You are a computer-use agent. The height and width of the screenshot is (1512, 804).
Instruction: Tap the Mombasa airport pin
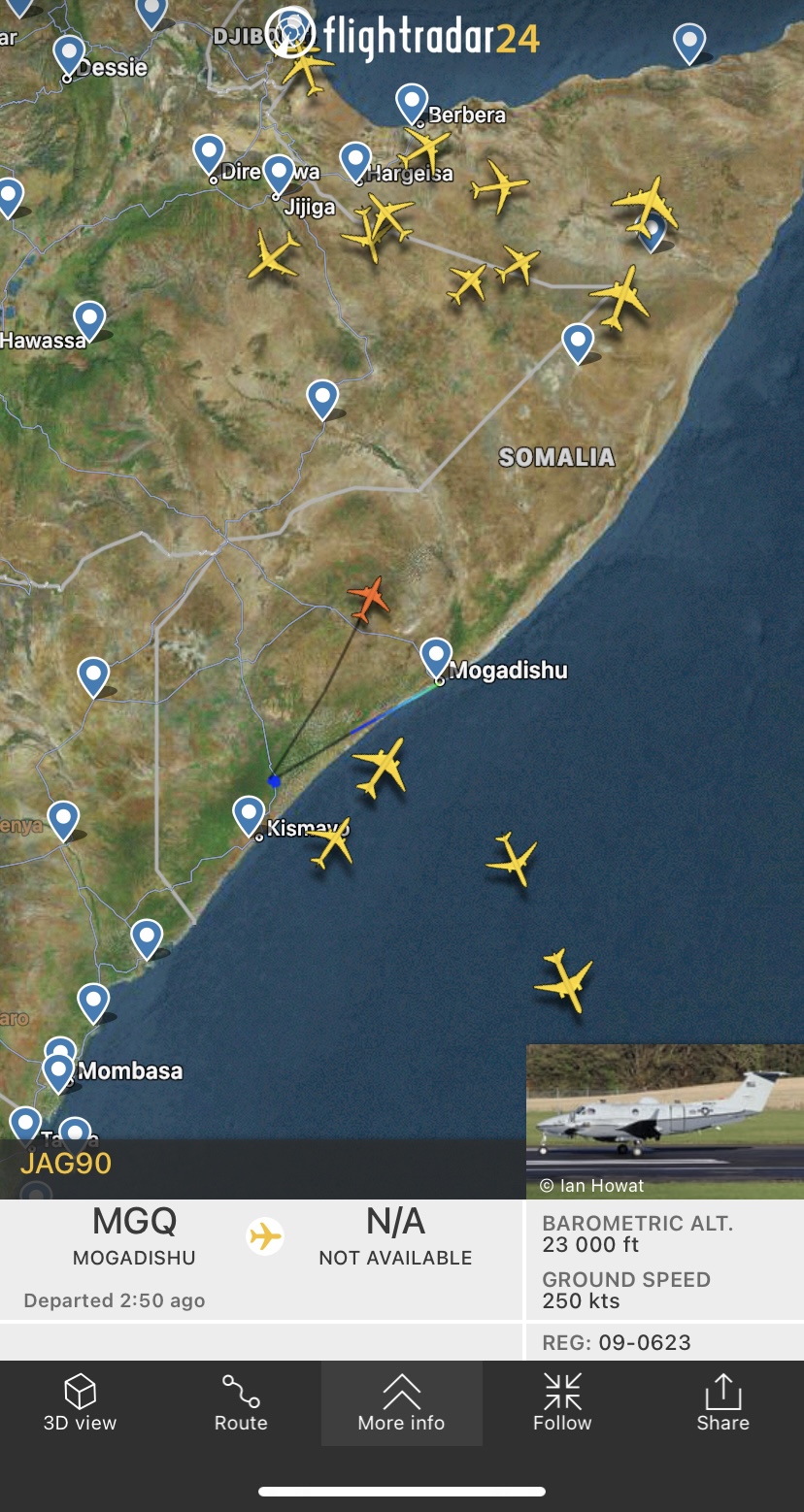pyautogui.click(x=58, y=1072)
